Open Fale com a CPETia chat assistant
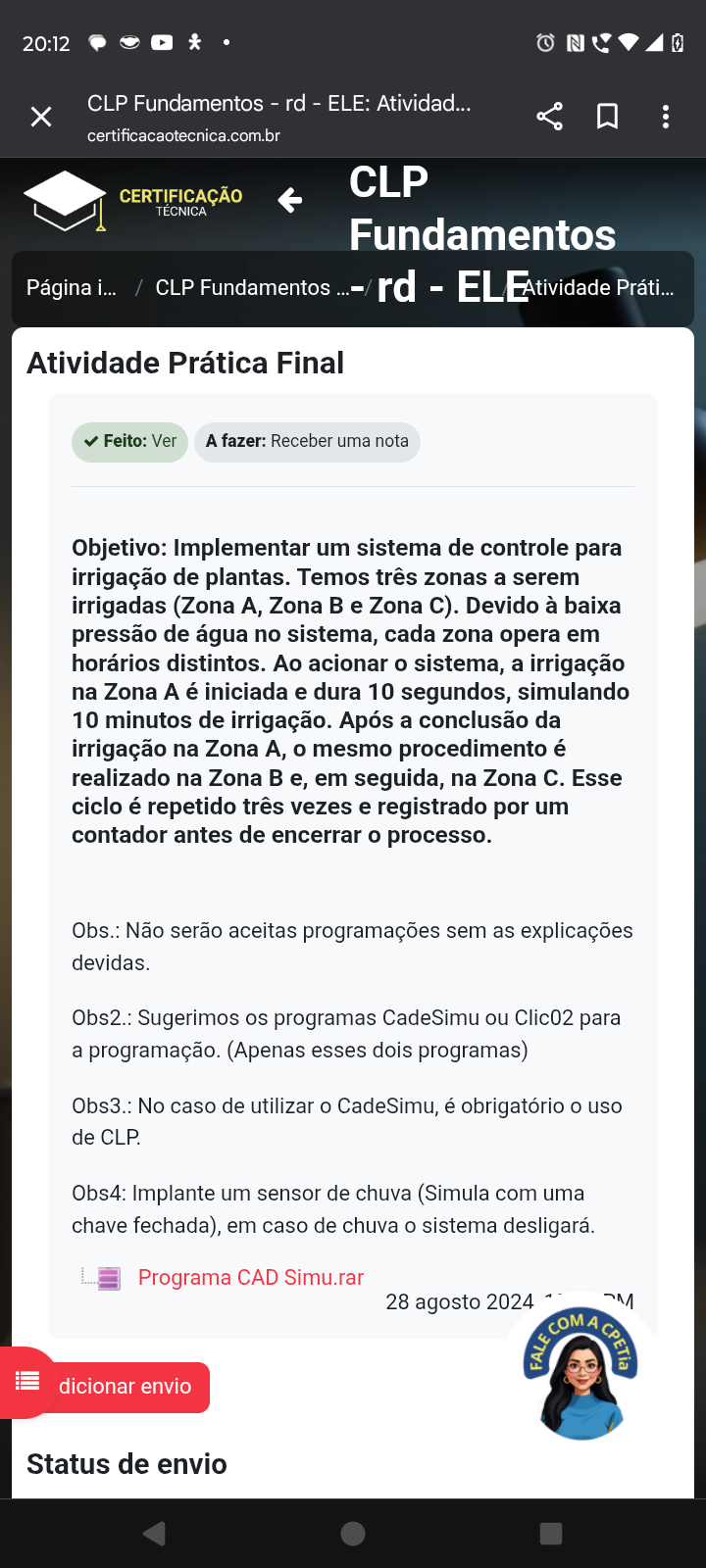Screen dimensions: 706x1568 [x=581, y=1370]
